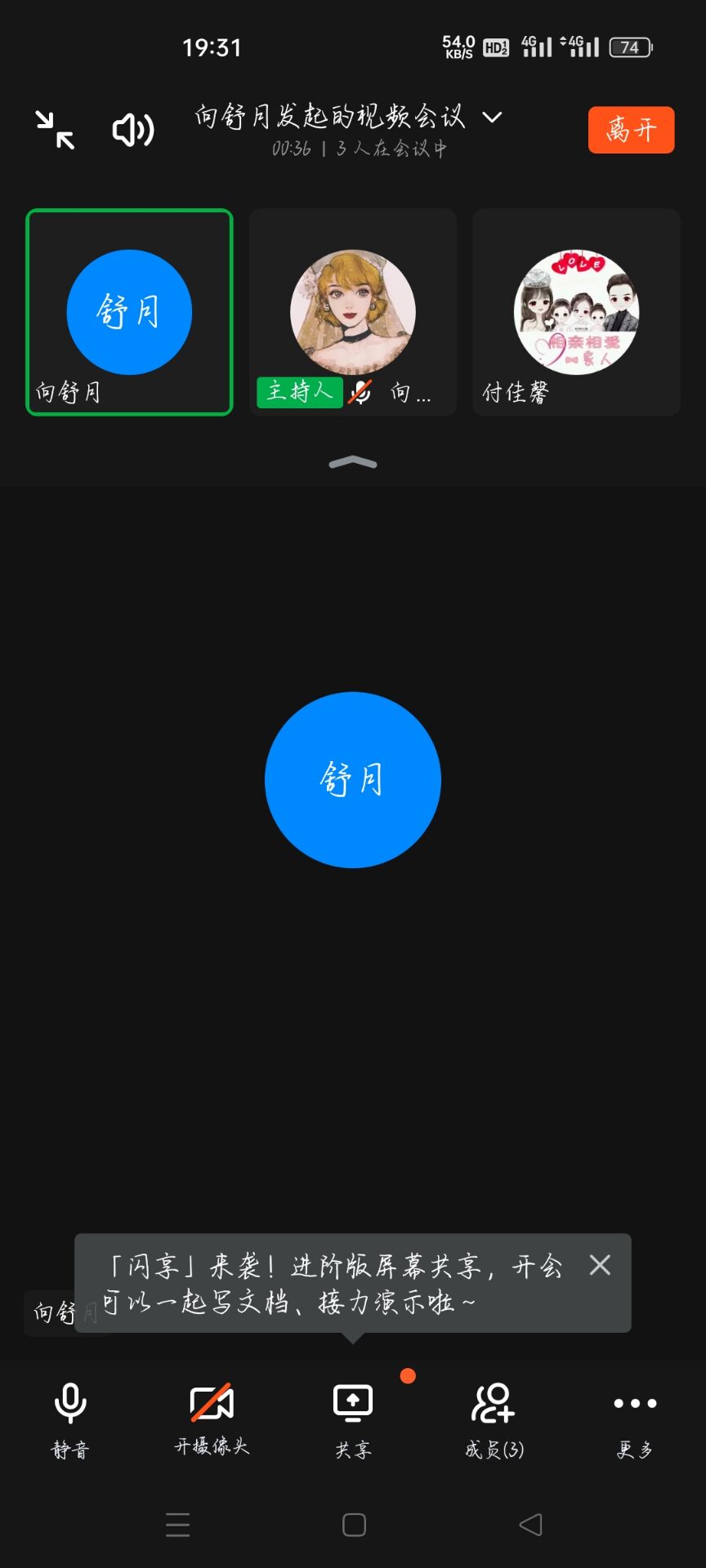
Task: Collapse the participant strip with the arrow
Action: [x=353, y=463]
